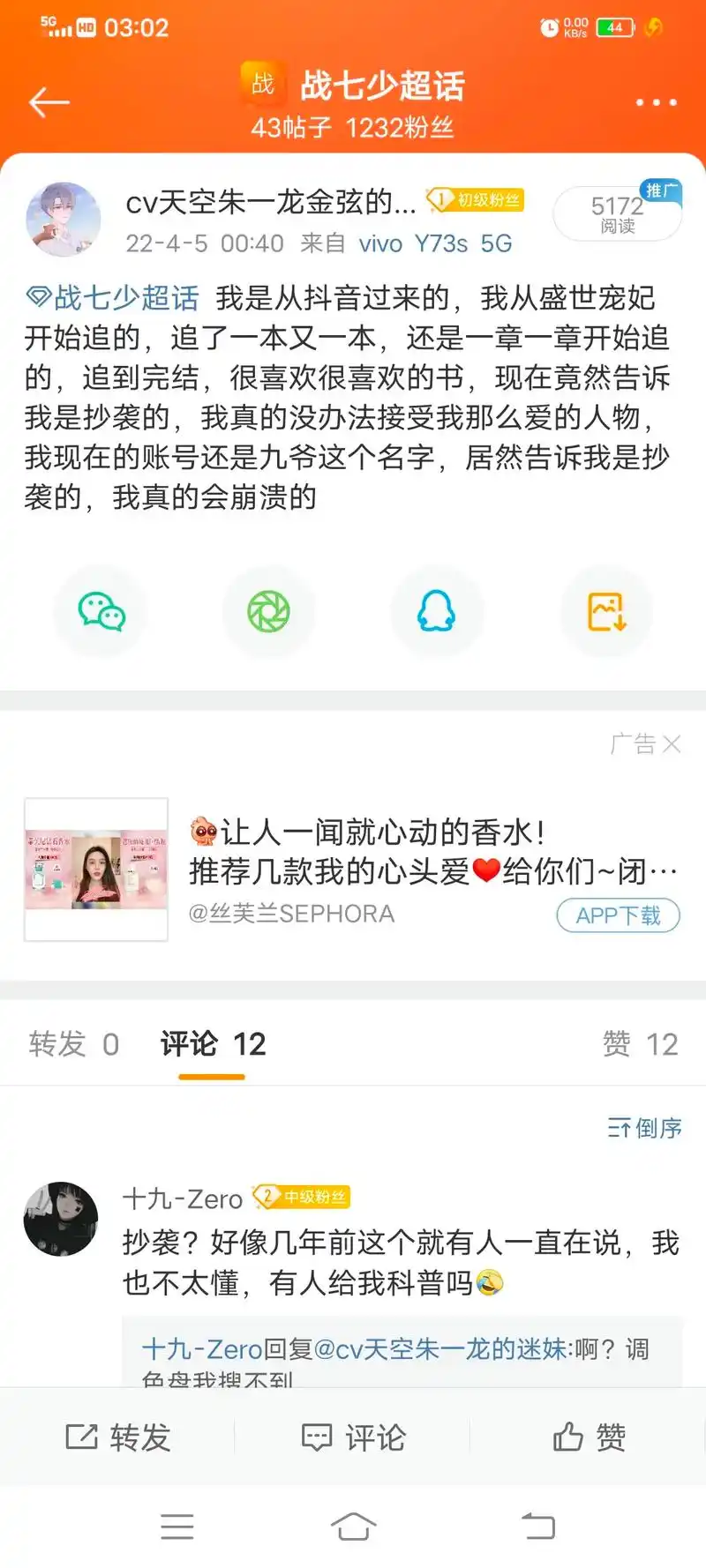
Task: Share the post to WeChat Moments icon
Action: coord(269,610)
